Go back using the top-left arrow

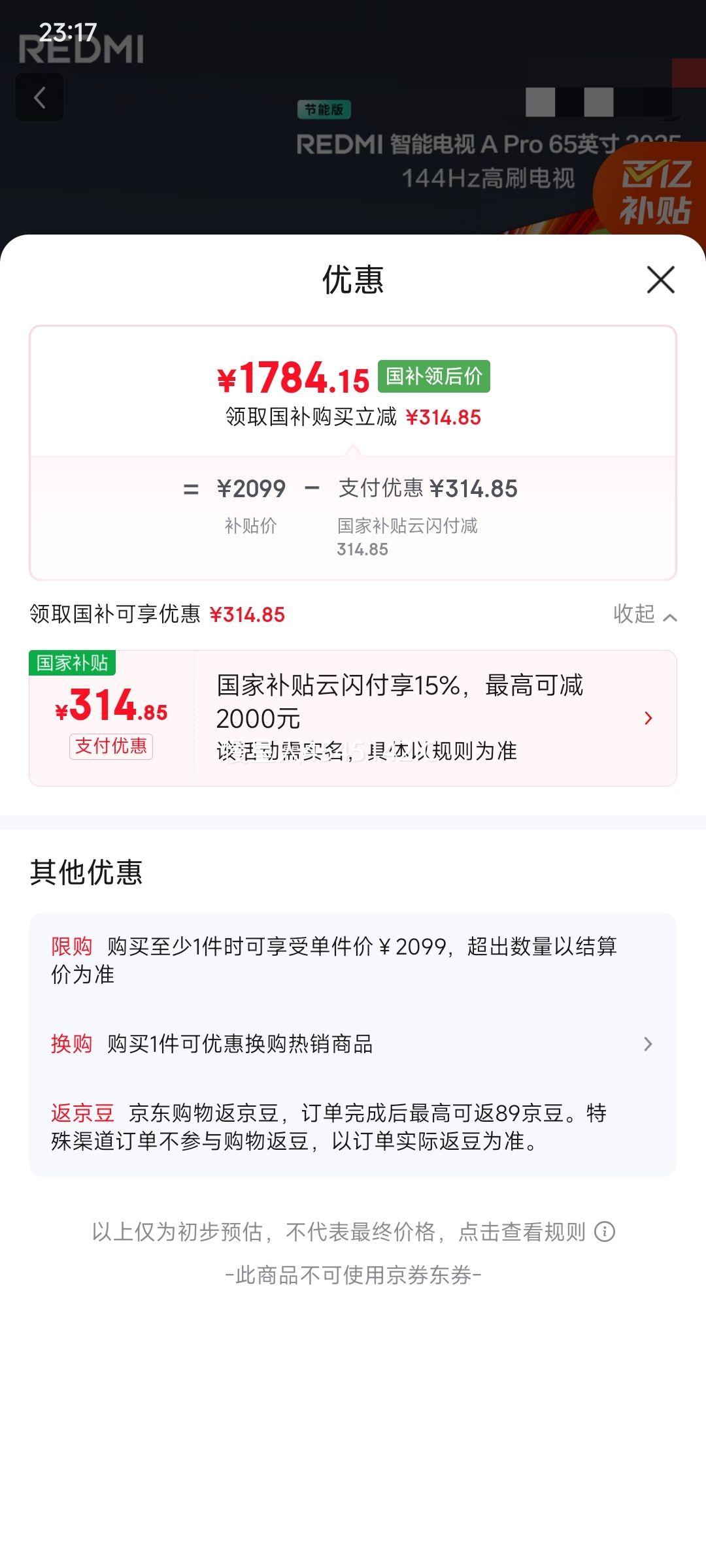40,98
